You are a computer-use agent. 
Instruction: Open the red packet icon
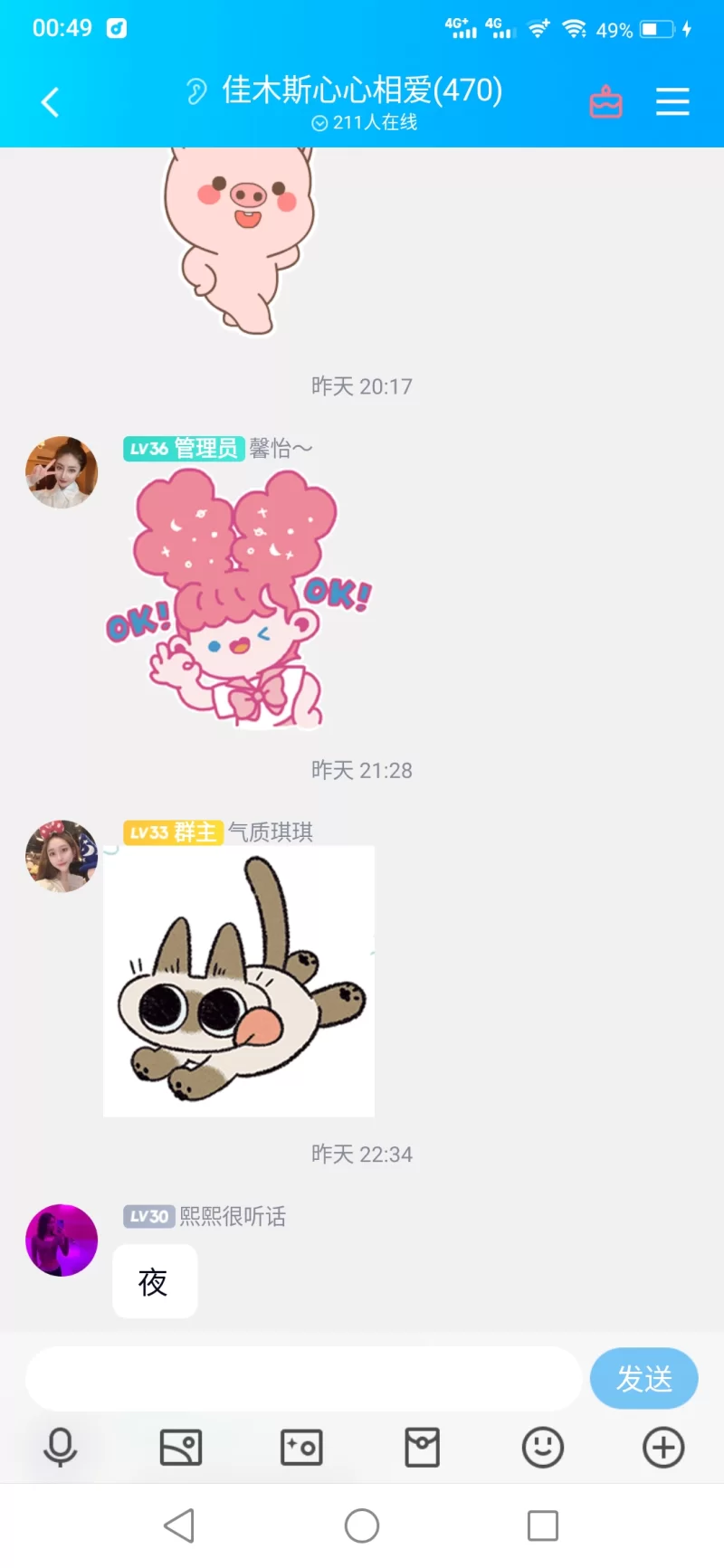pos(422,1447)
